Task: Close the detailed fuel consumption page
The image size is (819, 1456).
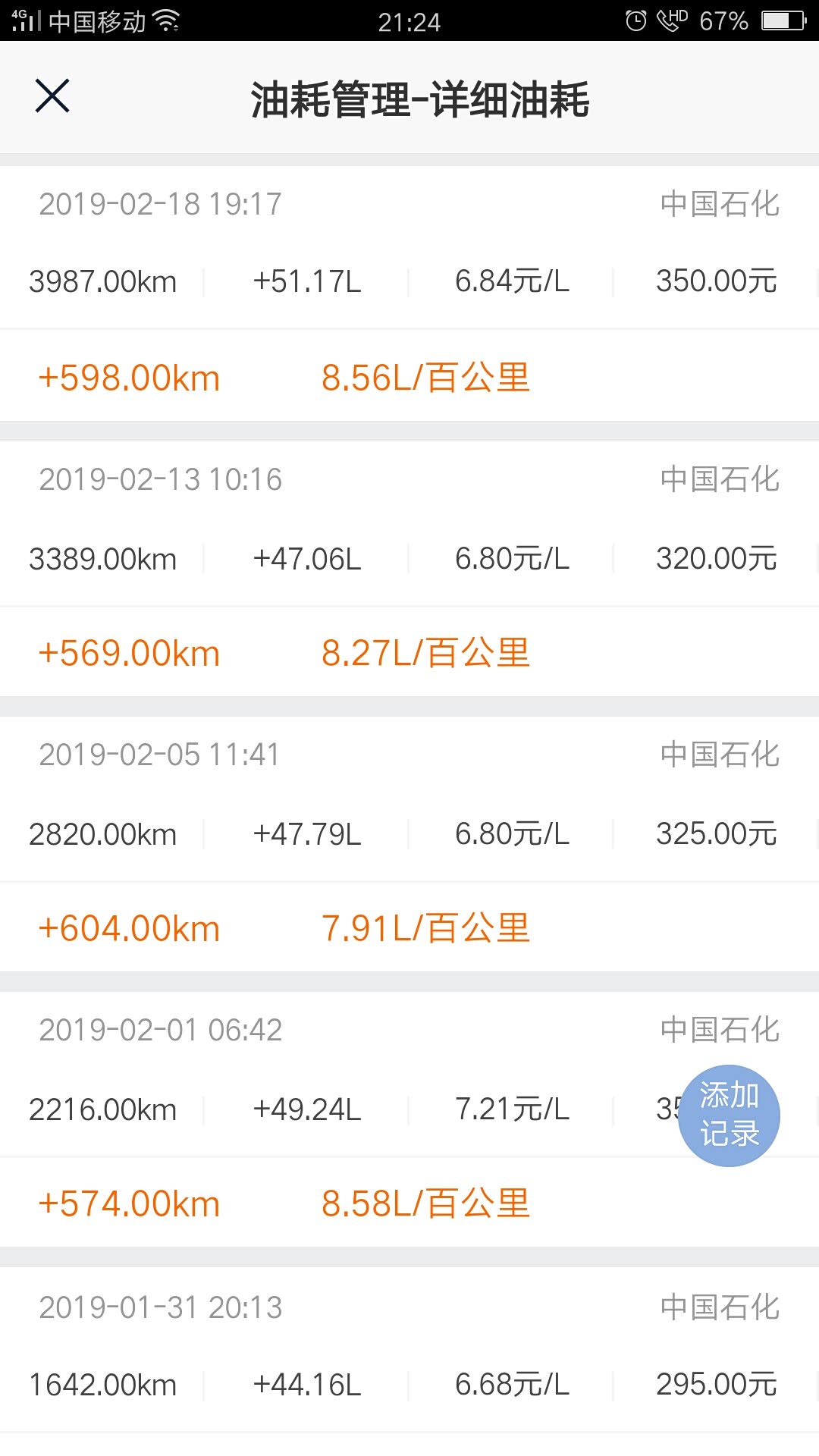Action: click(x=52, y=96)
